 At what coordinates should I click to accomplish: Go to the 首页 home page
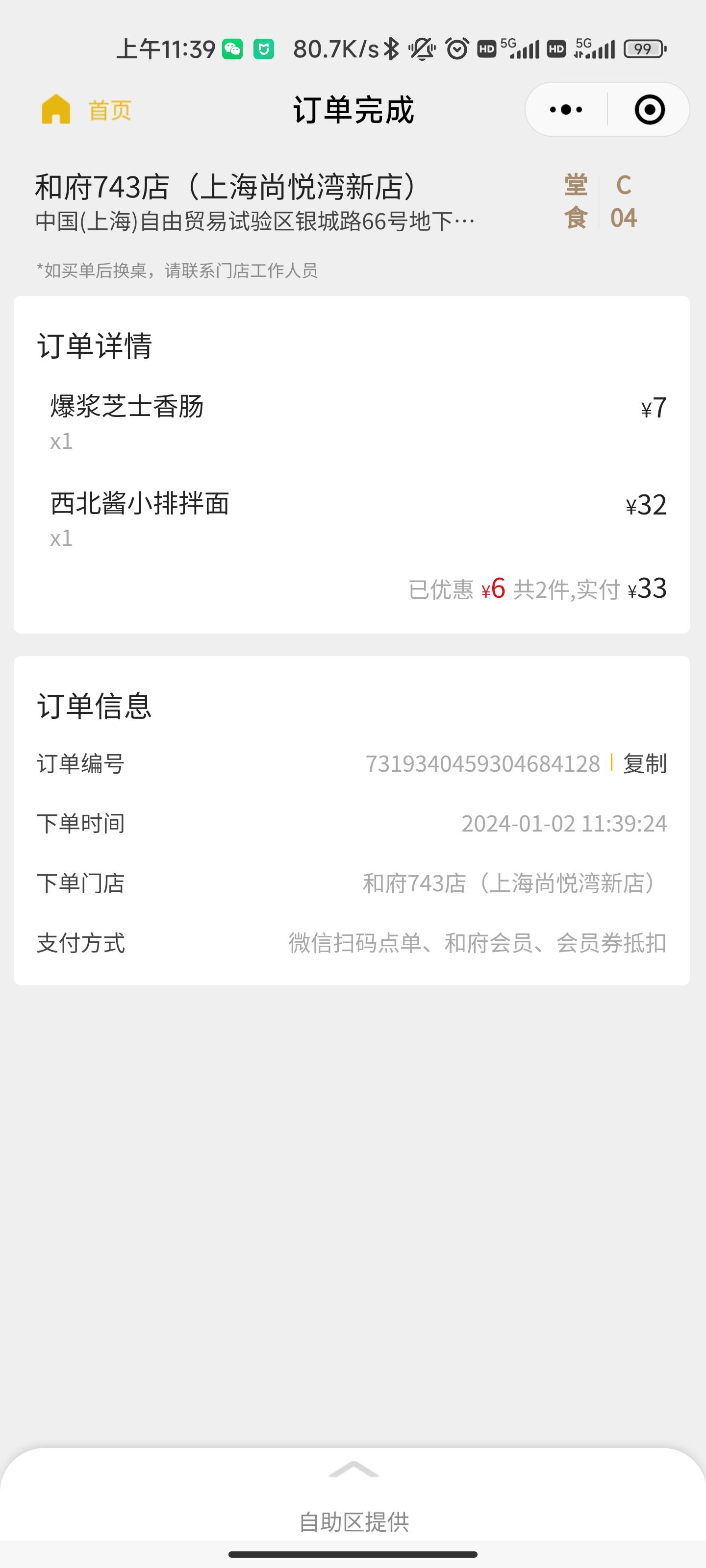tap(86, 110)
